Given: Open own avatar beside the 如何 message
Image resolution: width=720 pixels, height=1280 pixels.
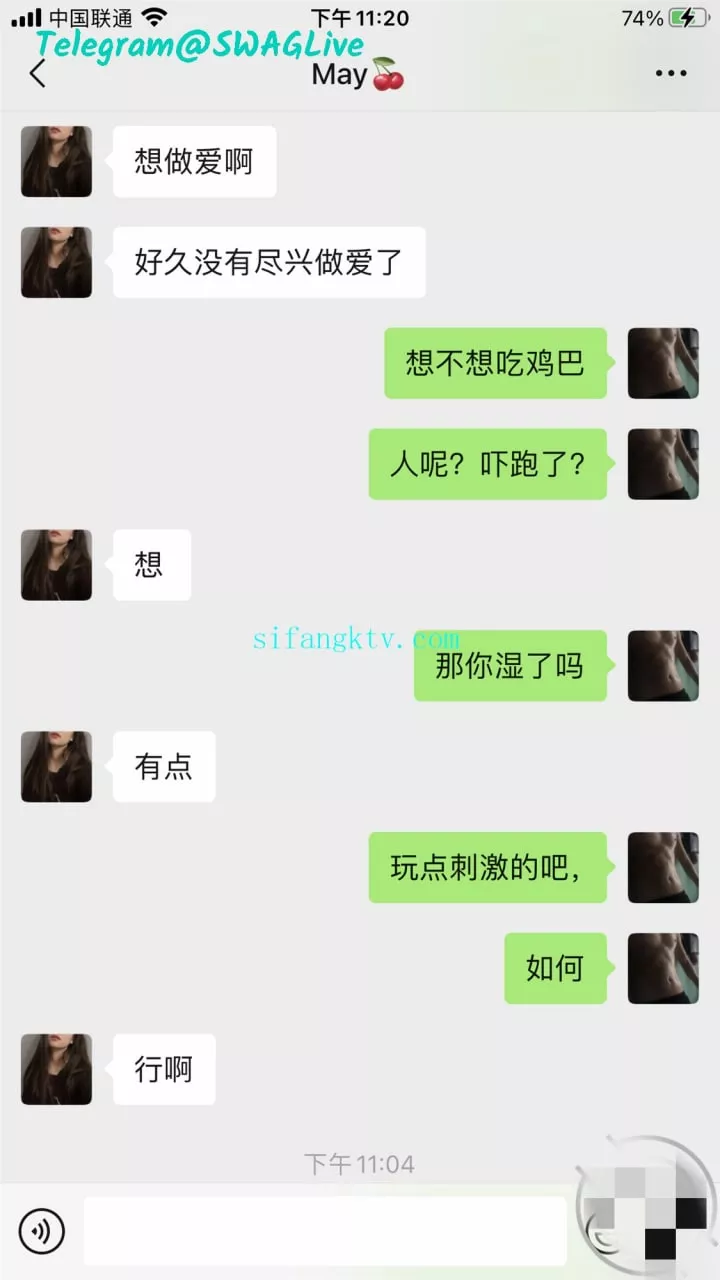Looking at the screenshot, I should tap(662, 968).
